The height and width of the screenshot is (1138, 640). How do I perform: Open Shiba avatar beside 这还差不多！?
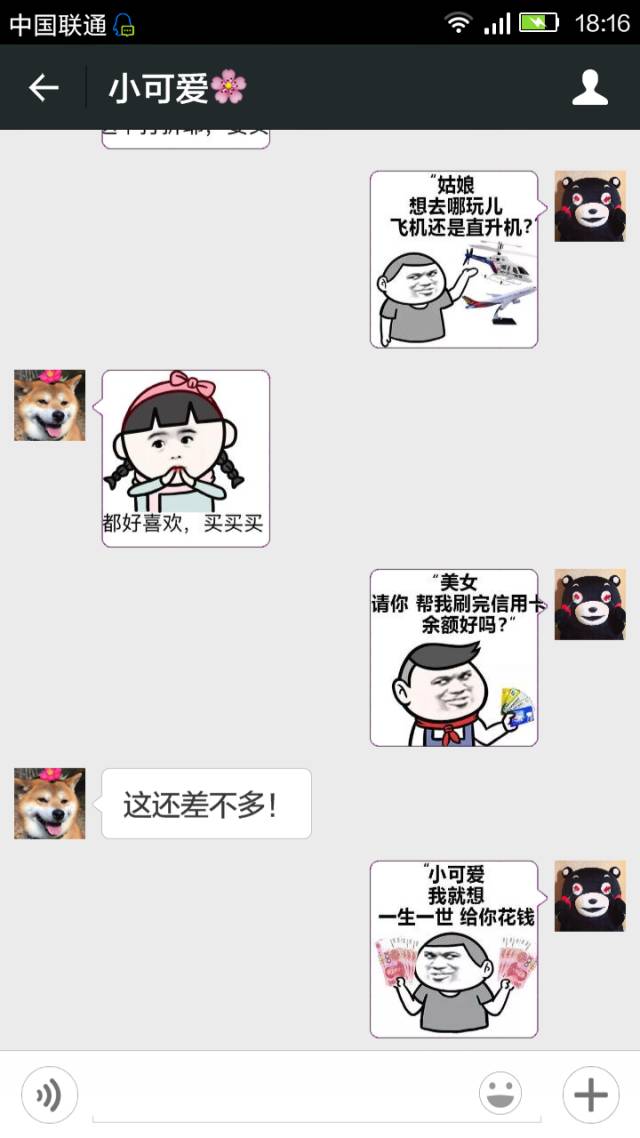pos(50,803)
